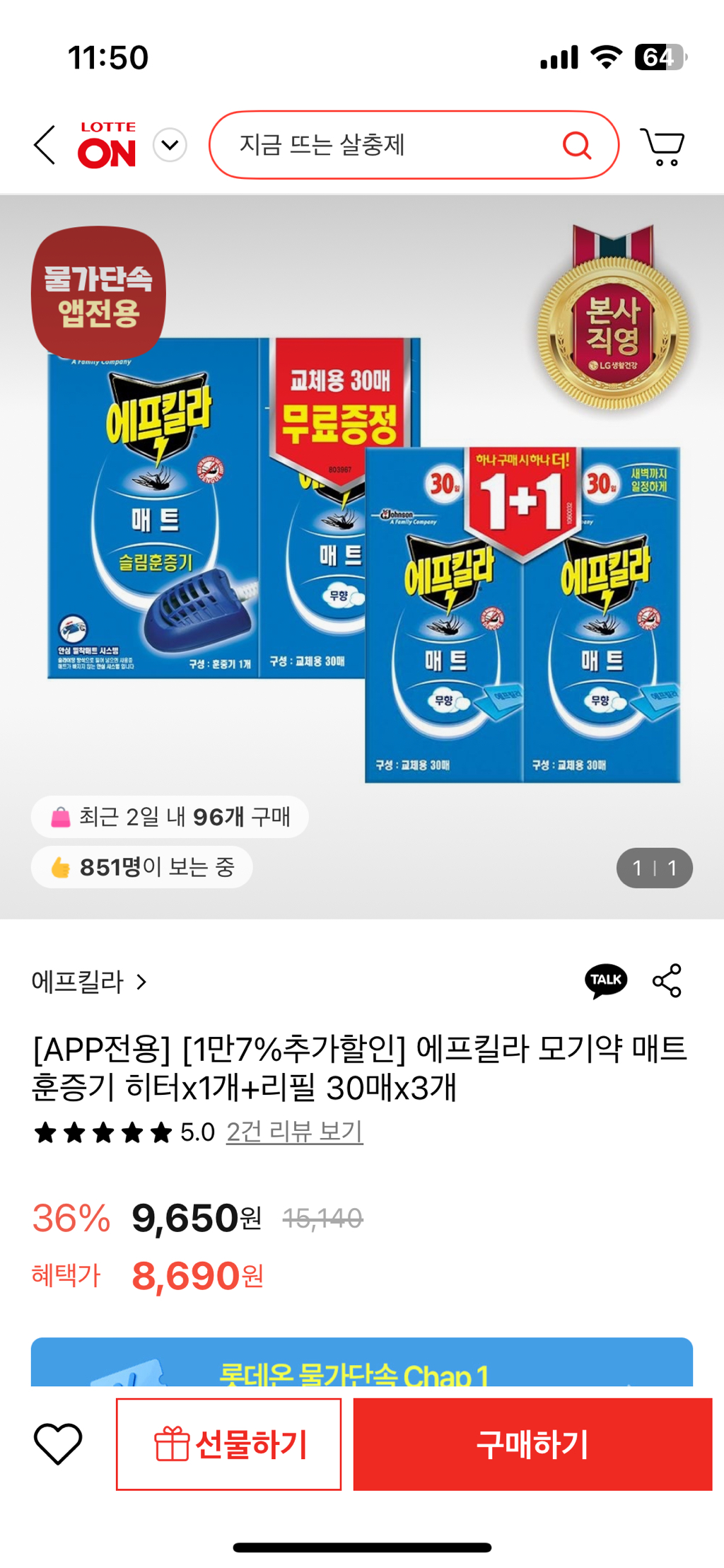Tap the Lotte ON logo
This screenshot has width=724, height=1568.
[x=107, y=145]
